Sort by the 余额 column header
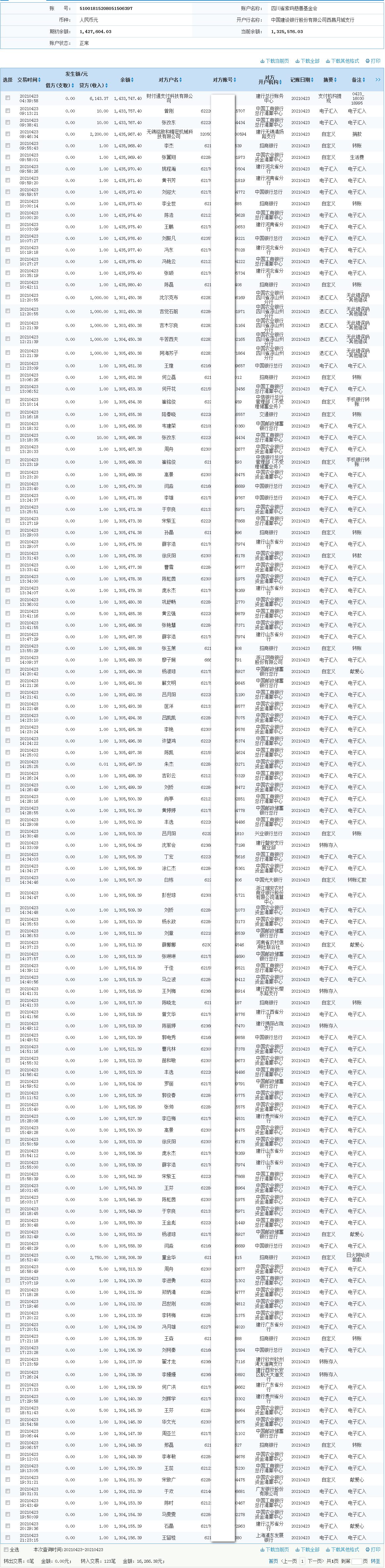385x1568 pixels. coord(126,80)
